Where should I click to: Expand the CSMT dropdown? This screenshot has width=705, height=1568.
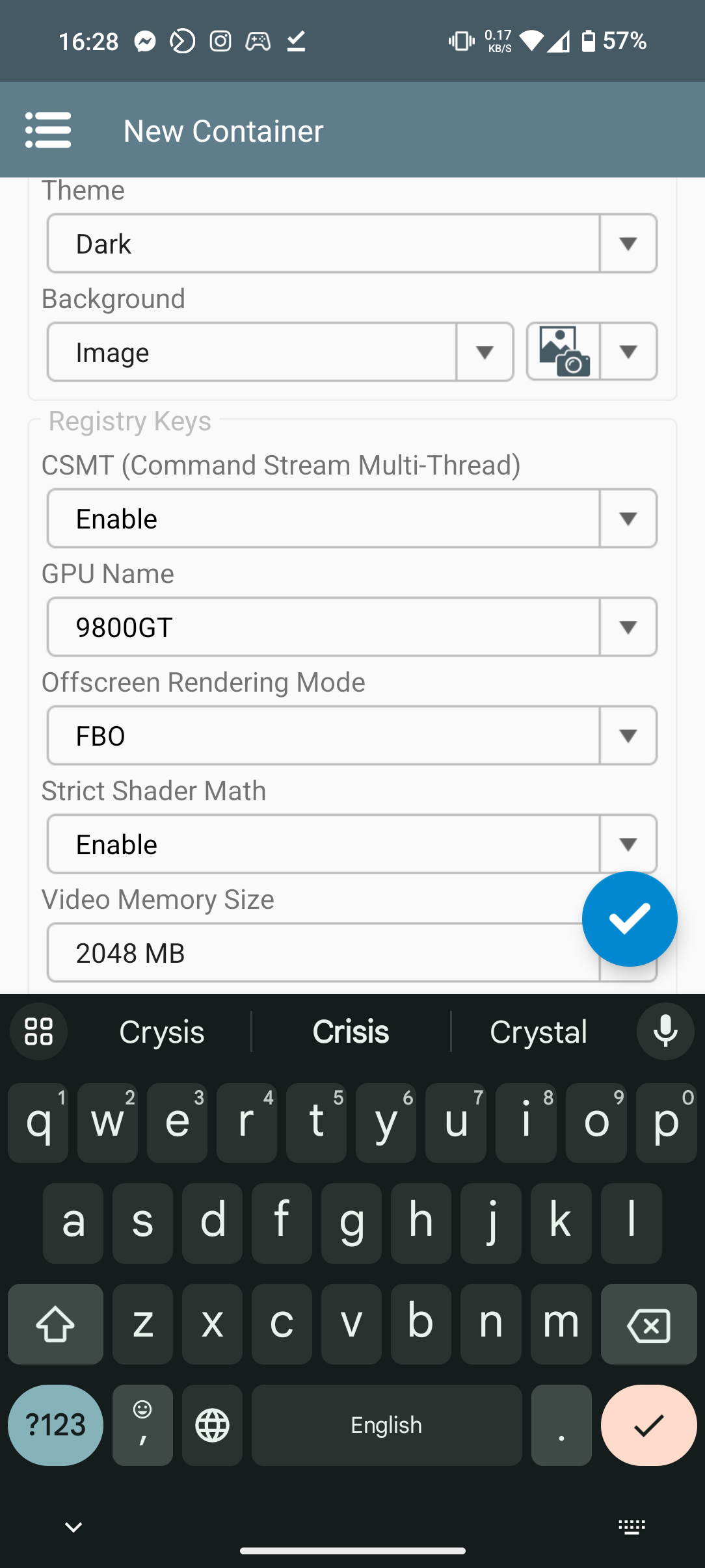(352, 519)
